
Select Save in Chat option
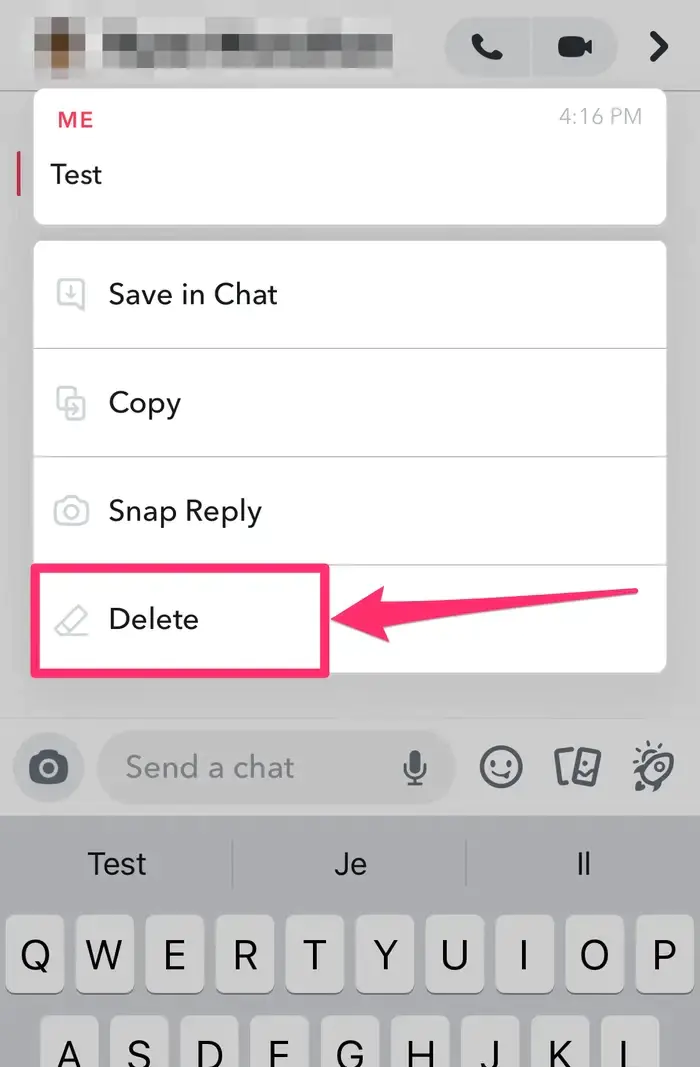(192, 295)
